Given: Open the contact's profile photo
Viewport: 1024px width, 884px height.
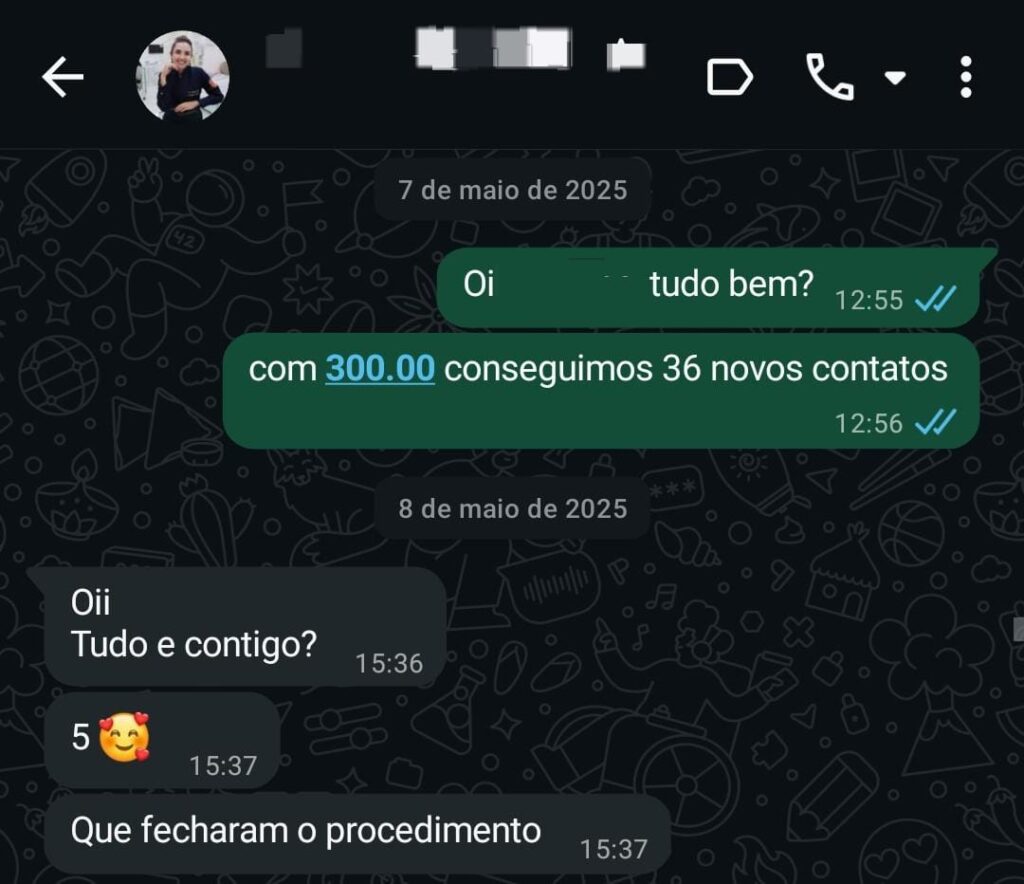Looking at the screenshot, I should click(182, 76).
